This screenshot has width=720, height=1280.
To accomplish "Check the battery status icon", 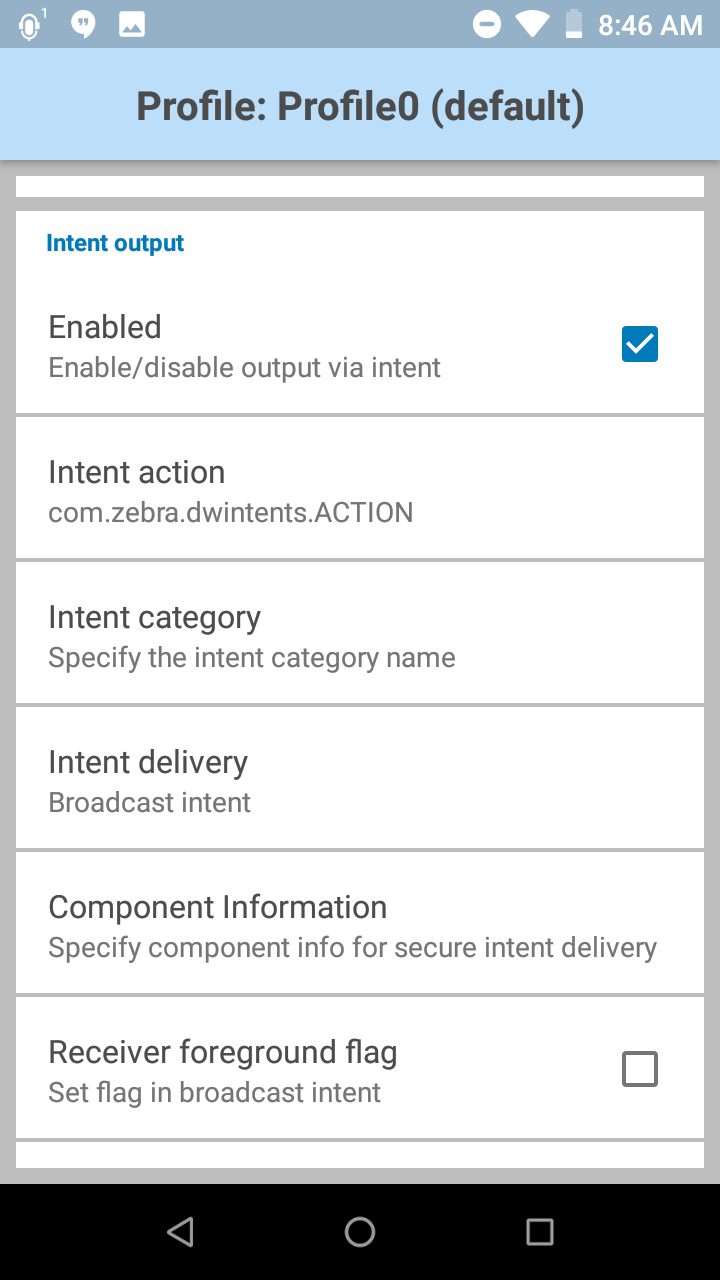I will coord(574,24).
